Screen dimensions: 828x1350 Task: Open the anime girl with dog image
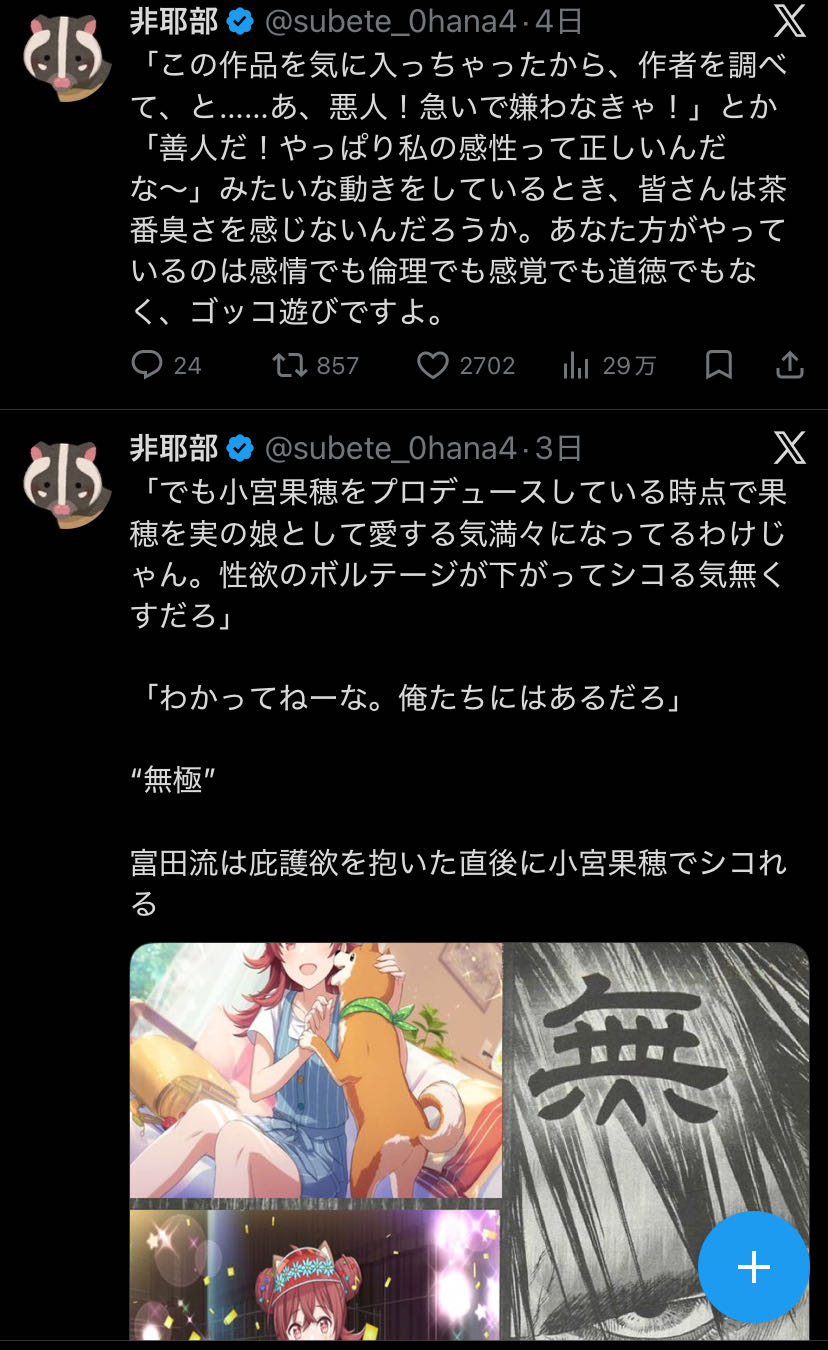pos(316,1070)
